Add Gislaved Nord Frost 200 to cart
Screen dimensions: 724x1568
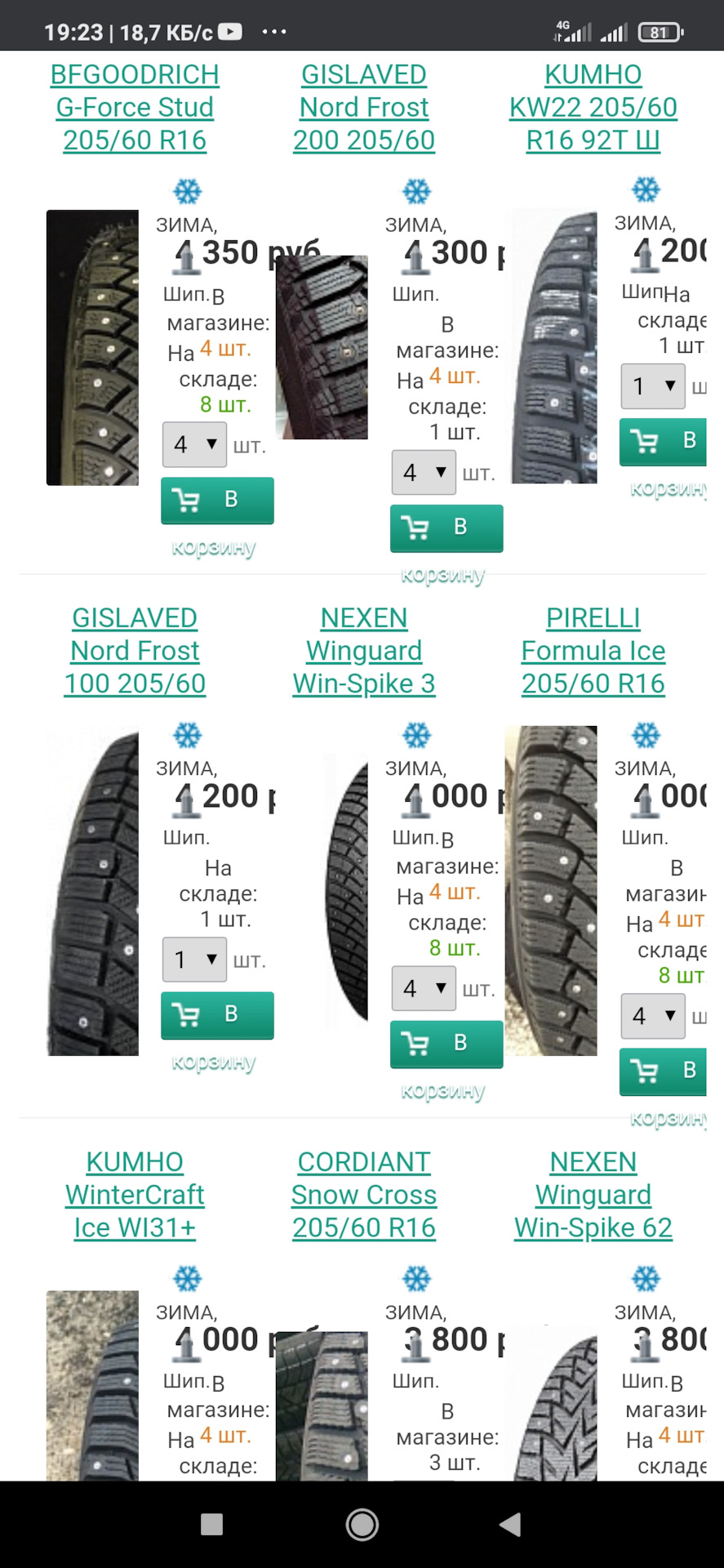tap(446, 528)
